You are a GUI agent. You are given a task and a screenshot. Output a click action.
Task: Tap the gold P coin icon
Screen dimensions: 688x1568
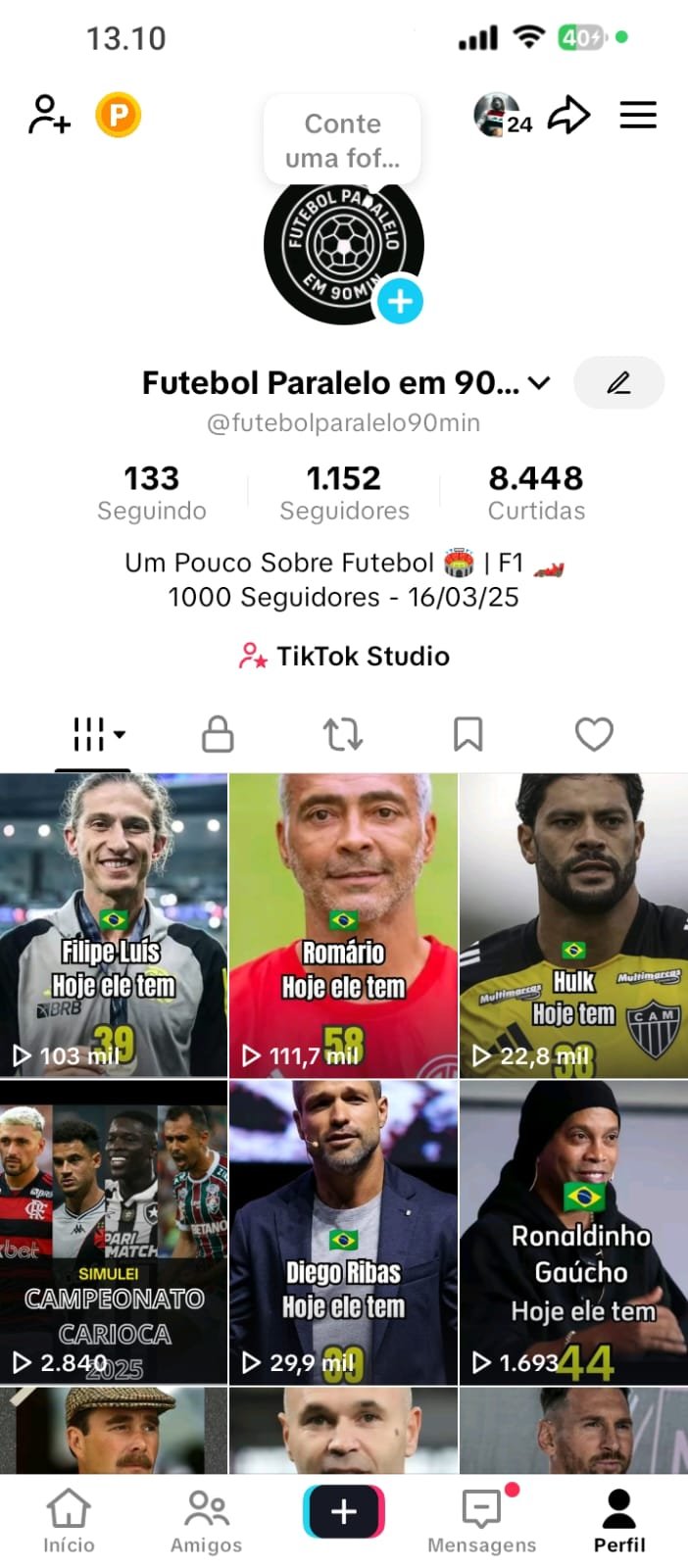point(119,116)
